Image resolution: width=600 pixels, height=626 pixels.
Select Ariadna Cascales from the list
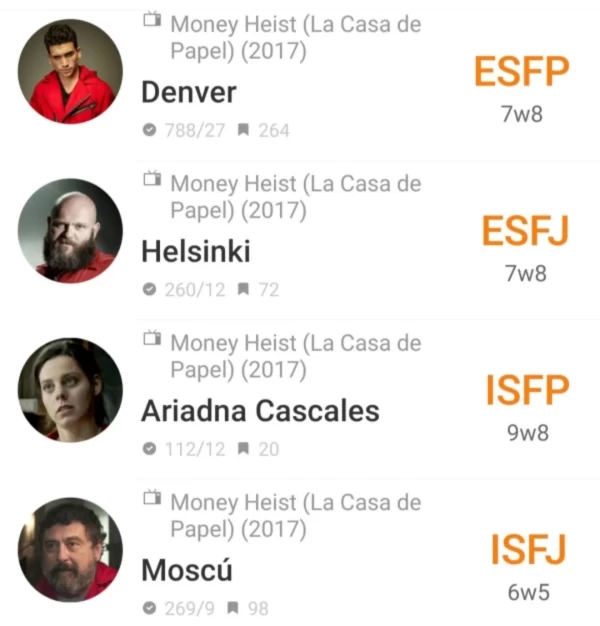pyautogui.click(x=260, y=410)
